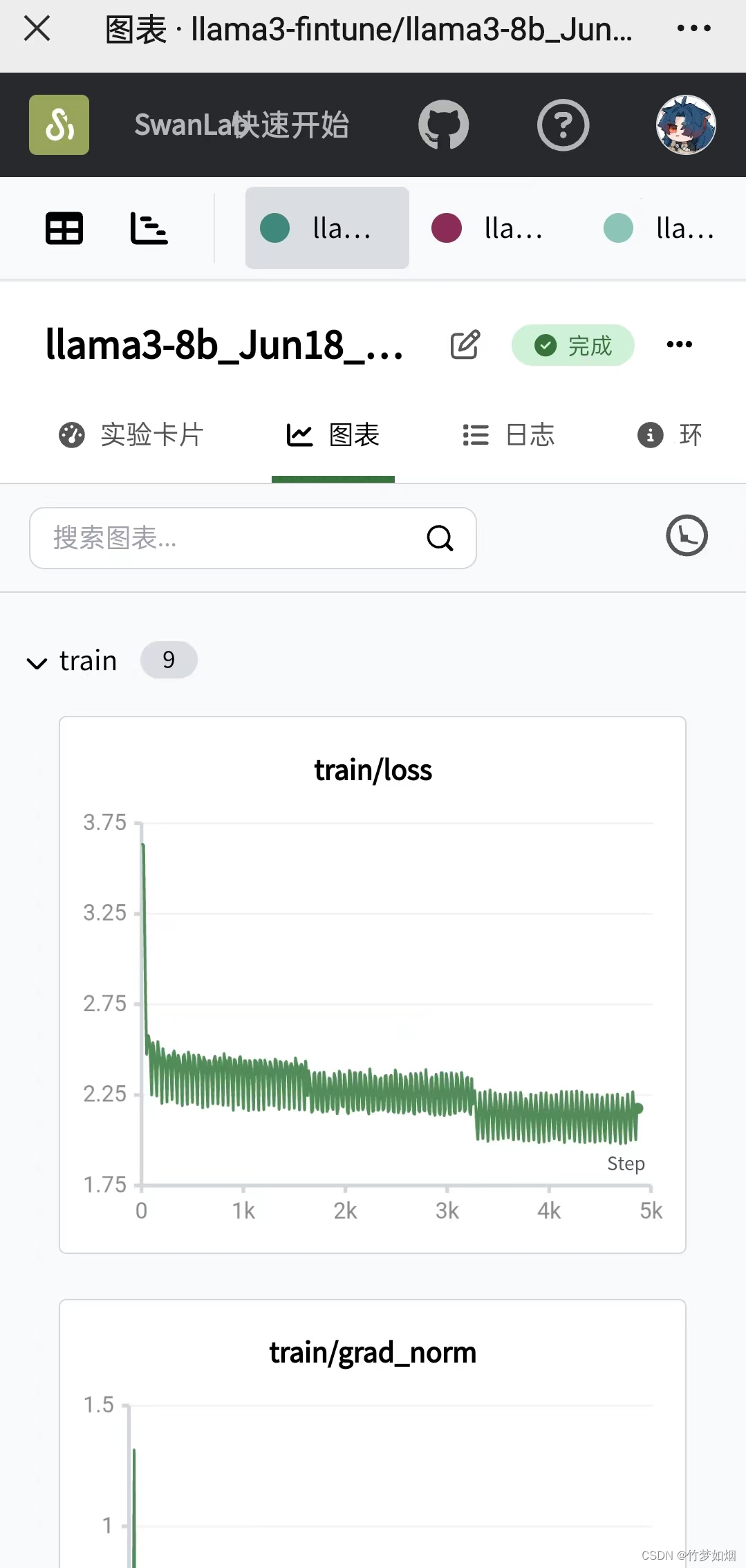Open the train/loss chart card
The height and width of the screenshot is (1568, 746).
coord(373,985)
